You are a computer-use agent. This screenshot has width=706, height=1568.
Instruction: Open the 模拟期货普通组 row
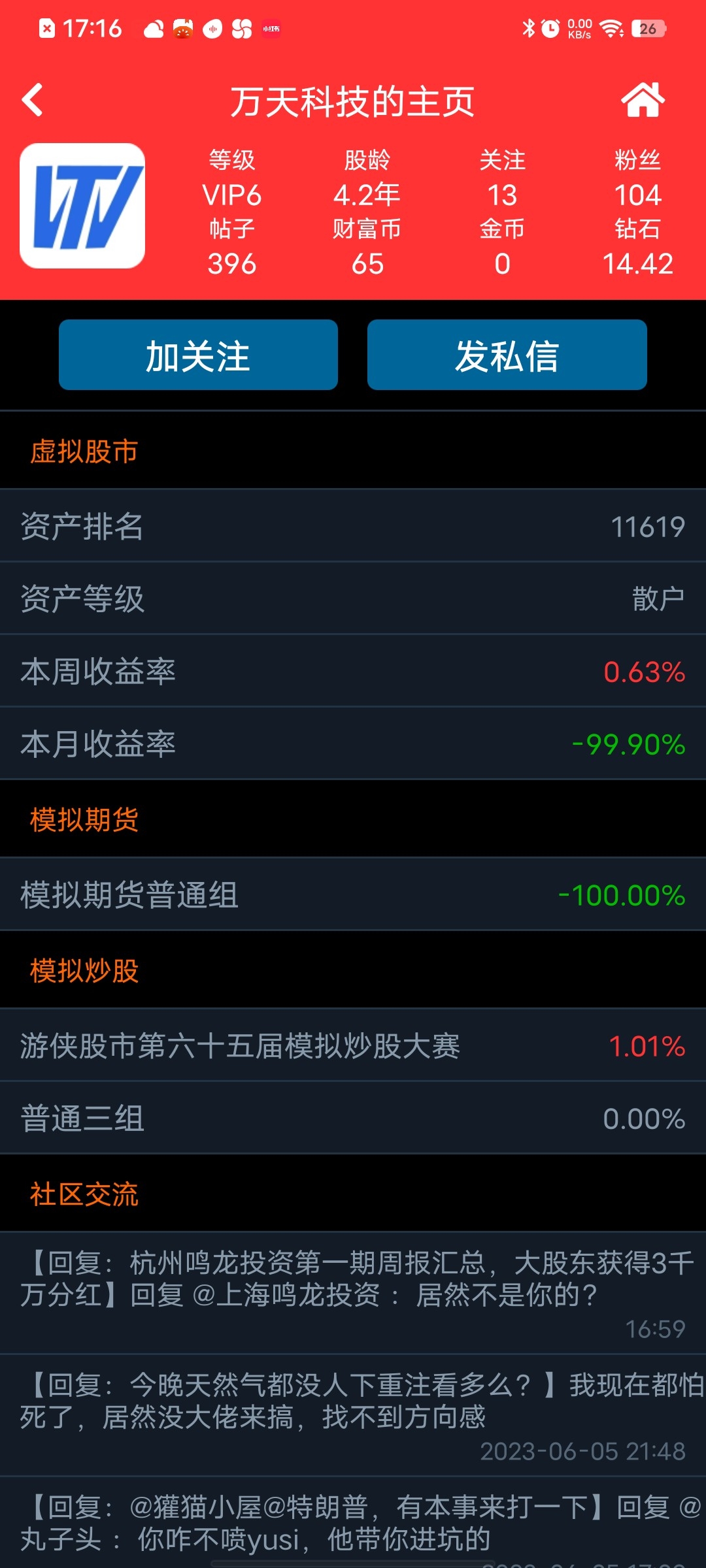click(353, 894)
